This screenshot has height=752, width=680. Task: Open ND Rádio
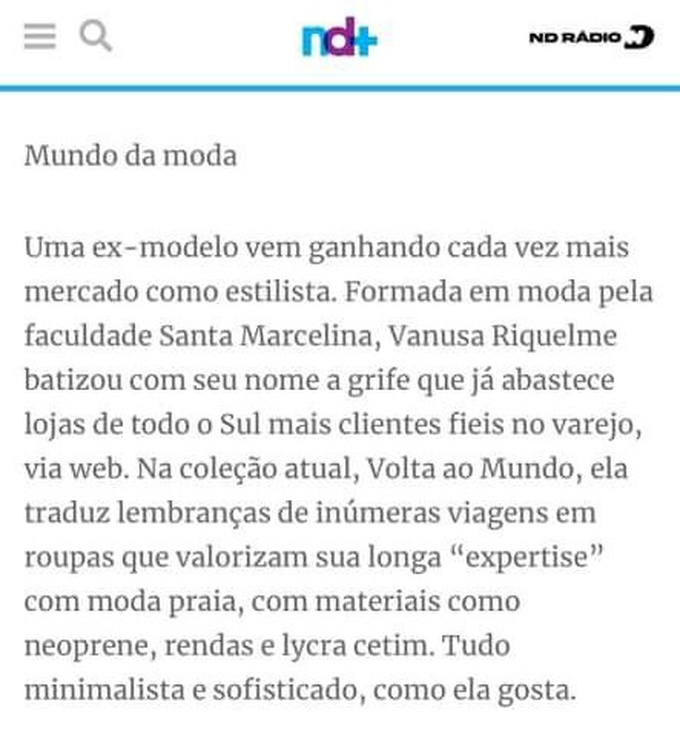(x=592, y=38)
